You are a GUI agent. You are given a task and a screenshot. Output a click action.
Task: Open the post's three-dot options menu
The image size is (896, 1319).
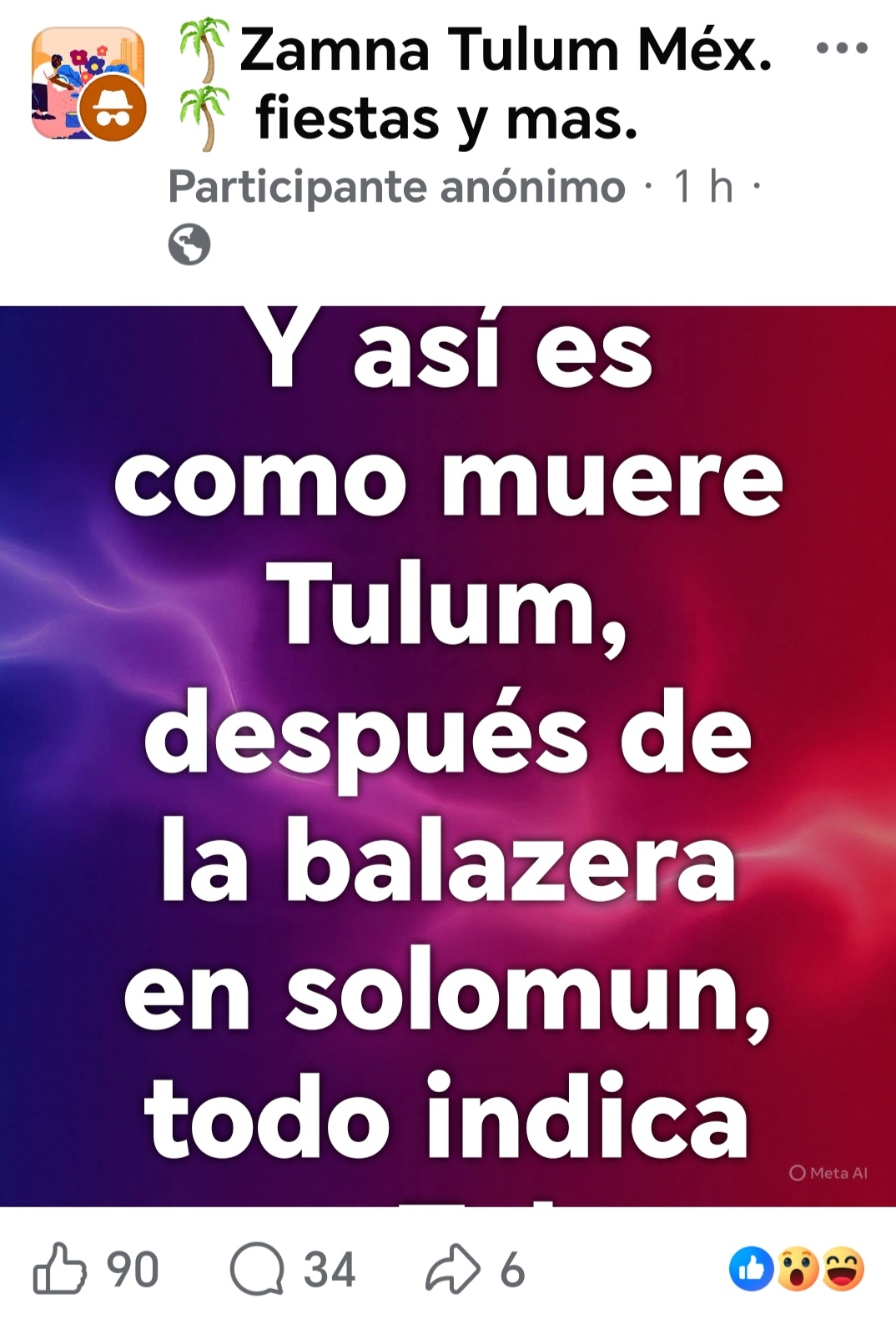coord(841,48)
